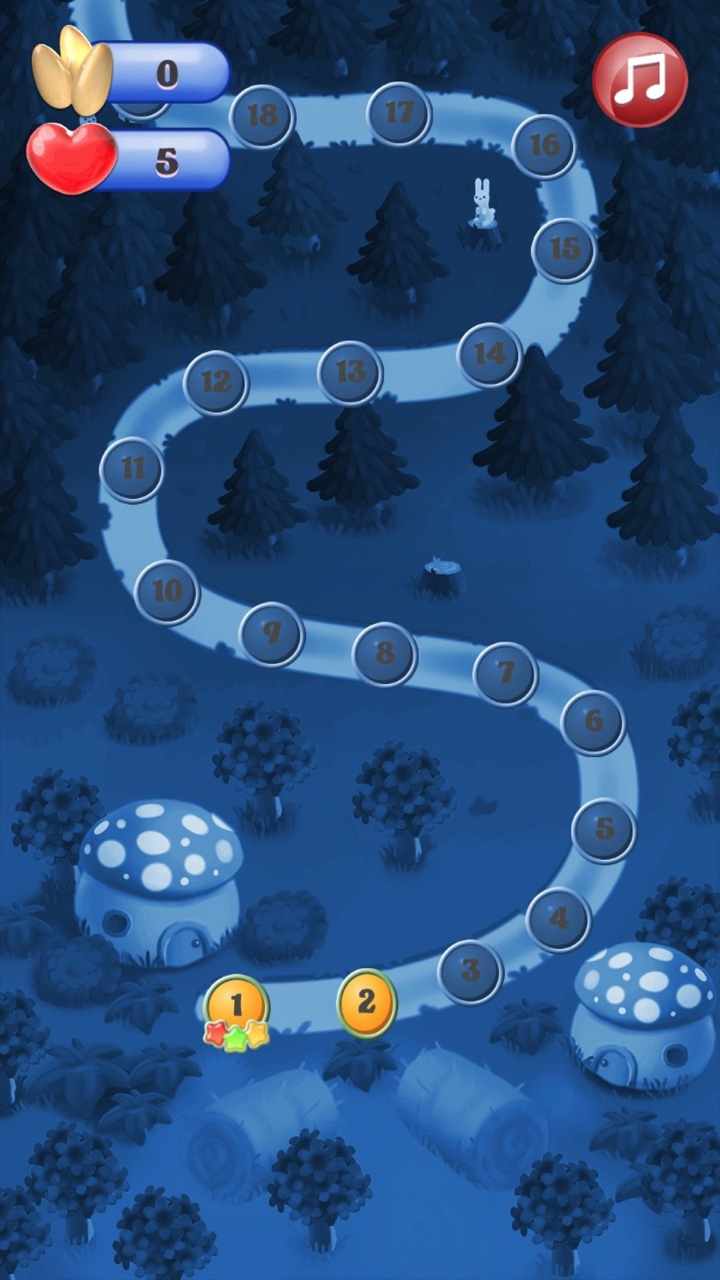Start level 2 on the map
This screenshot has height=1280, width=720.
(367, 1003)
